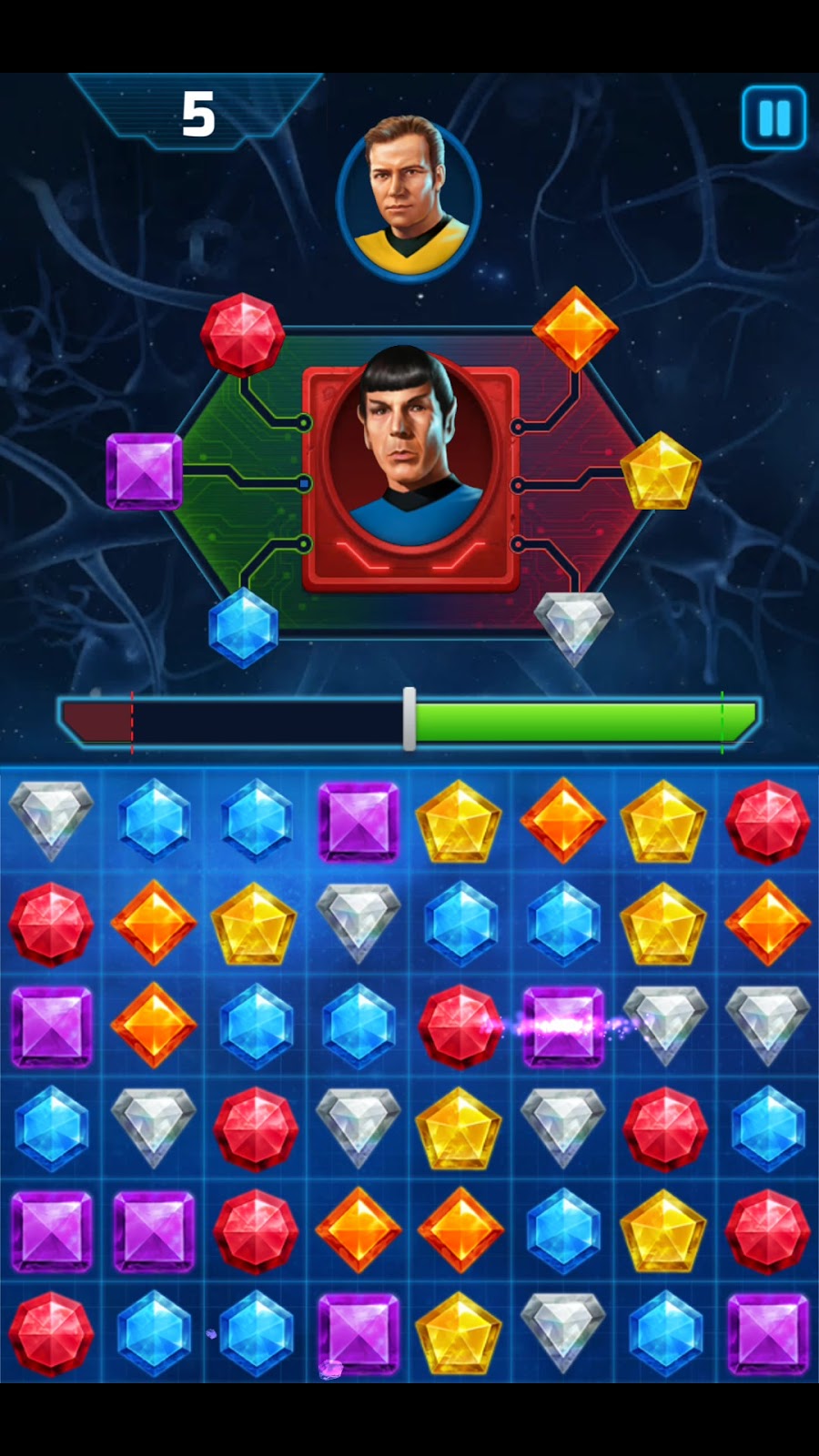
Task: Tap Captain Kirk's portrait
Action: click(409, 196)
